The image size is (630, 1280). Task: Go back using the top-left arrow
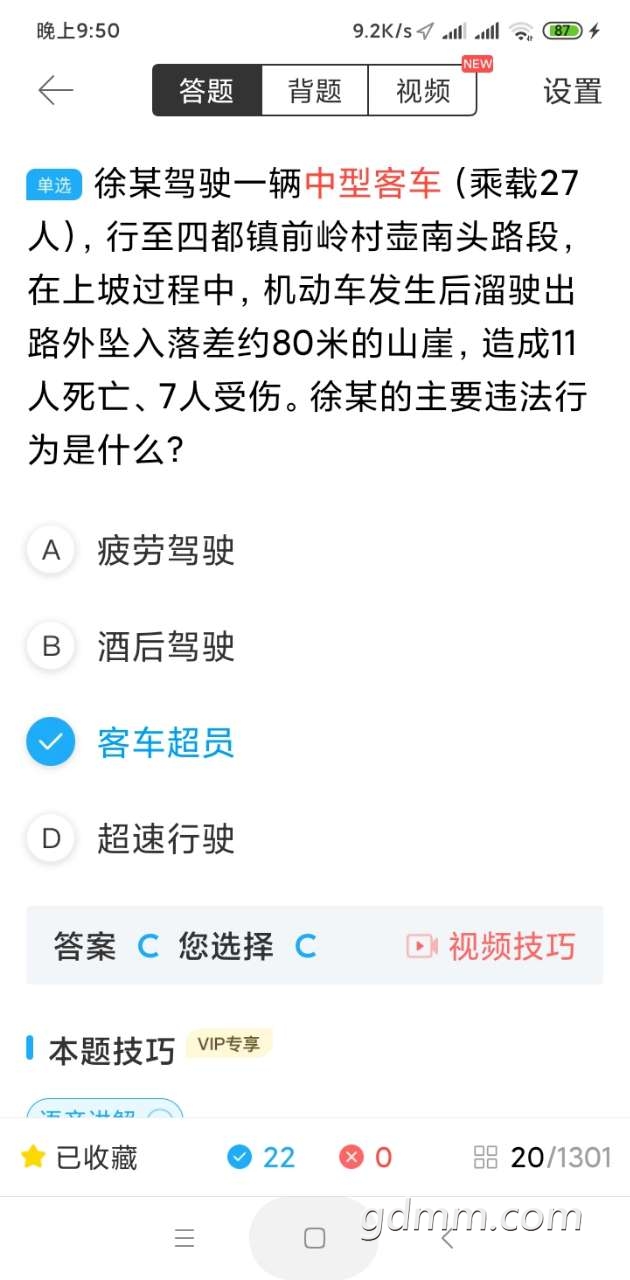point(56,91)
